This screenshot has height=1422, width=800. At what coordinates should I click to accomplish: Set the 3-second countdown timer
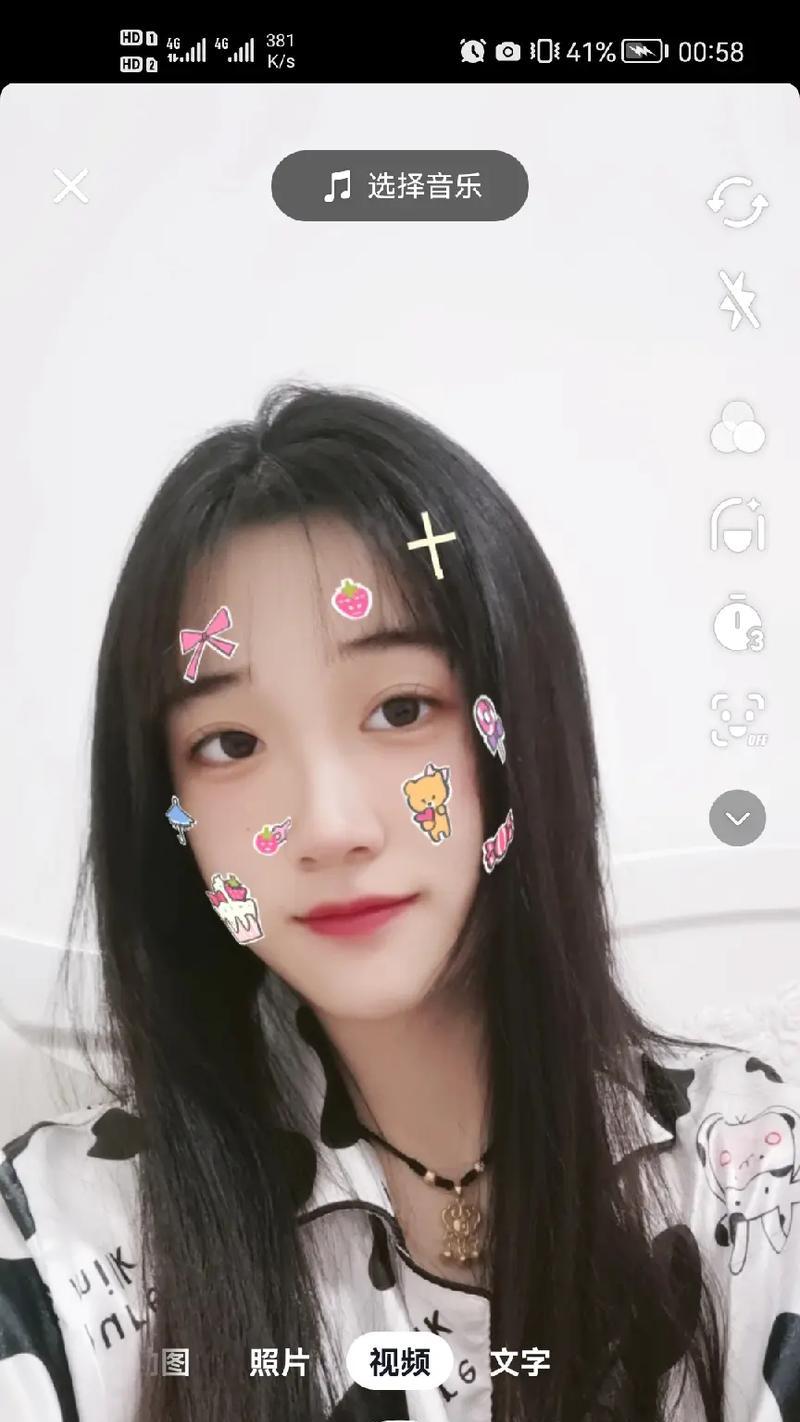click(738, 623)
